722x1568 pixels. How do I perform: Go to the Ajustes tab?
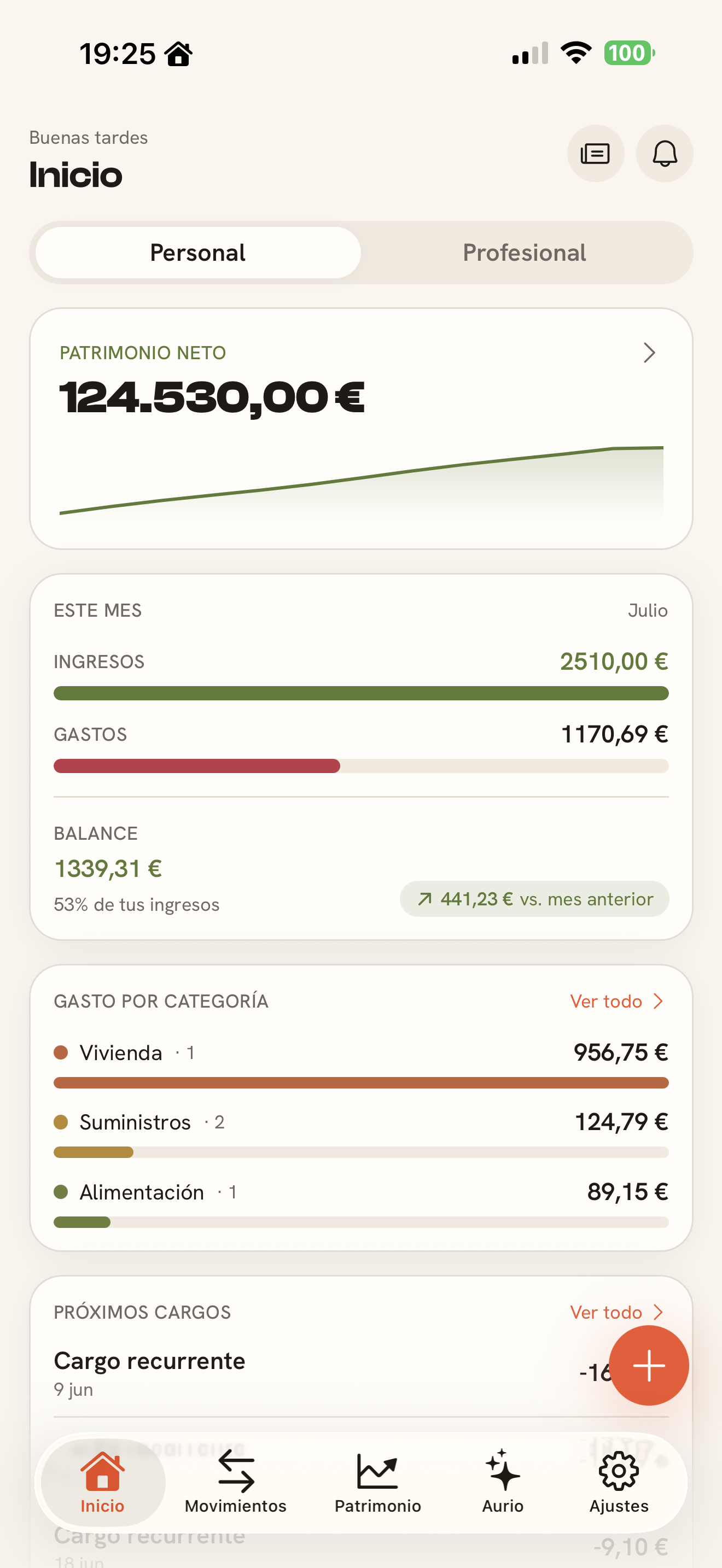tap(619, 1482)
